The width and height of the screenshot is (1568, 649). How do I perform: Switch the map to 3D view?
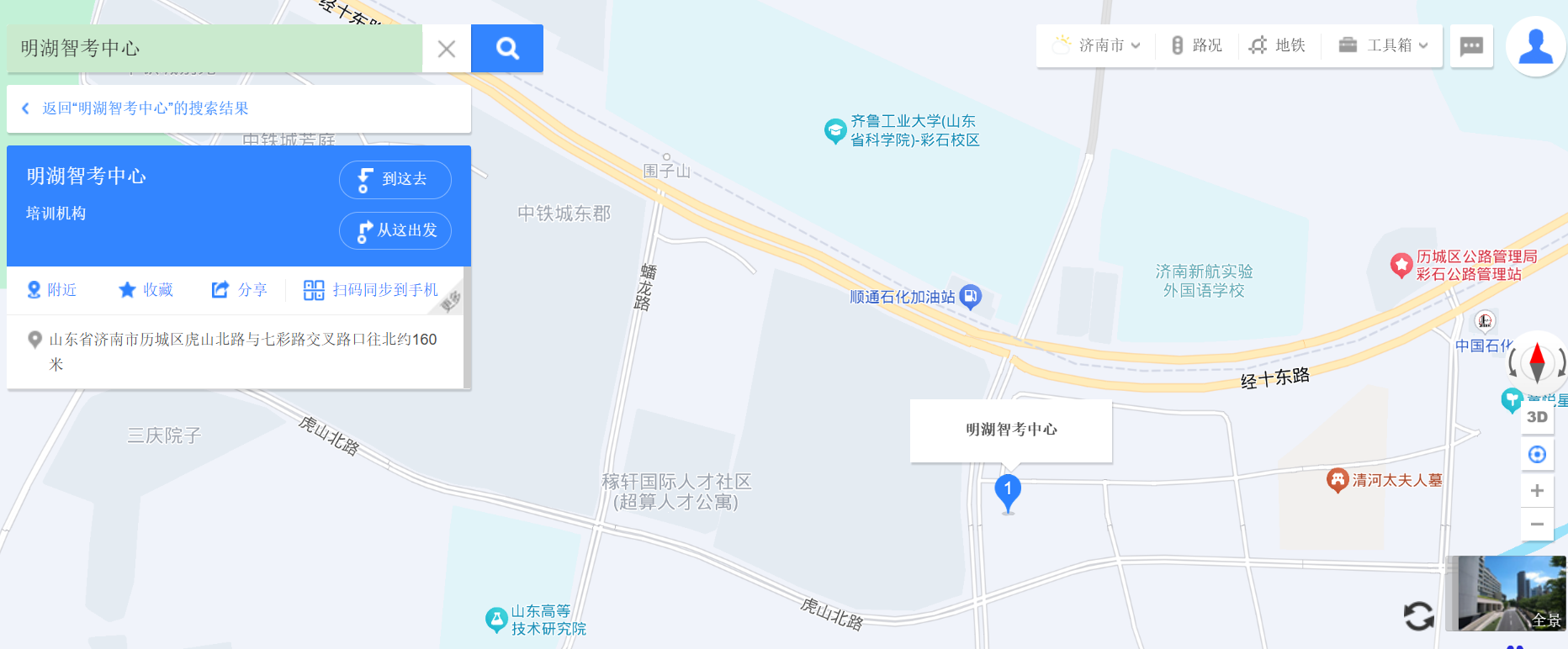tap(1537, 417)
